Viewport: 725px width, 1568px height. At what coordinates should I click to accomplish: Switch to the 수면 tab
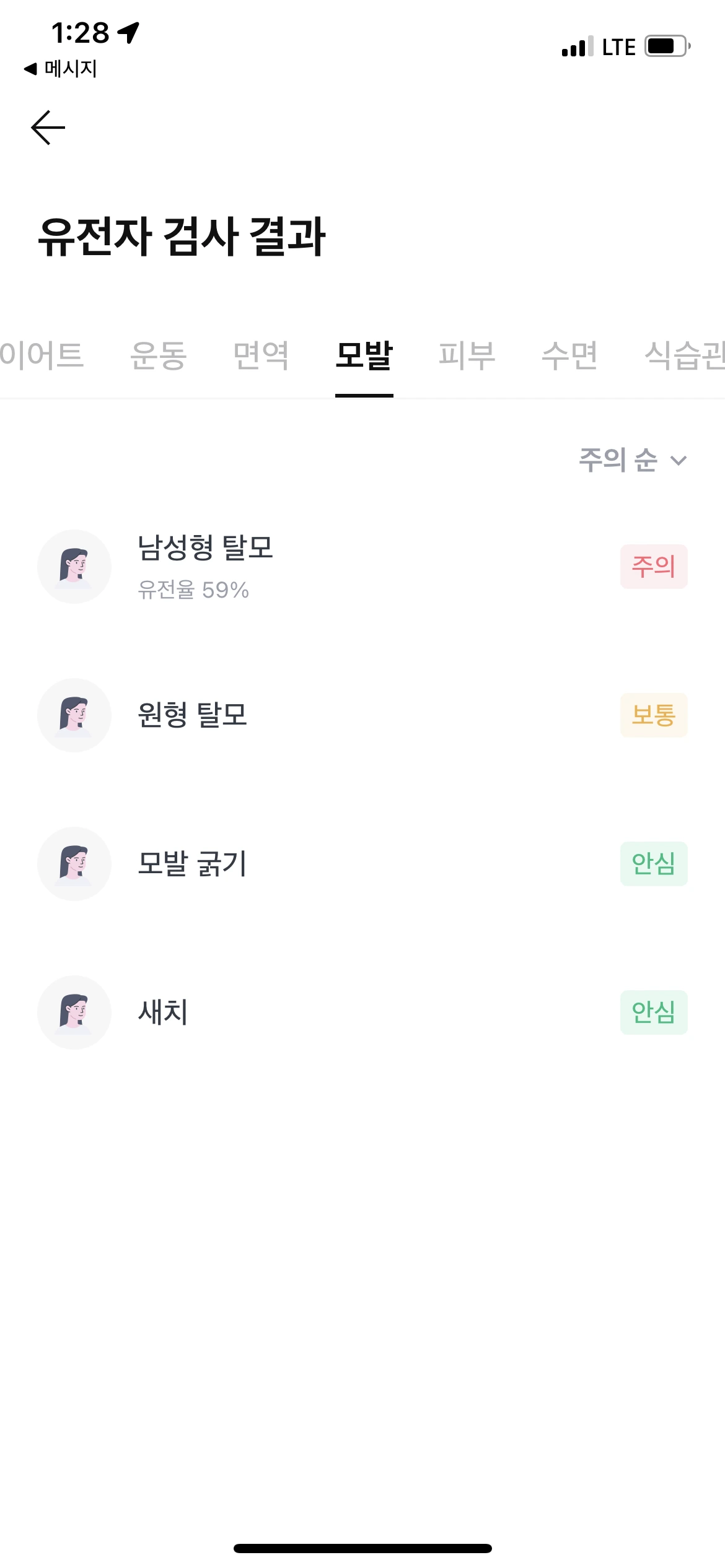point(569,355)
